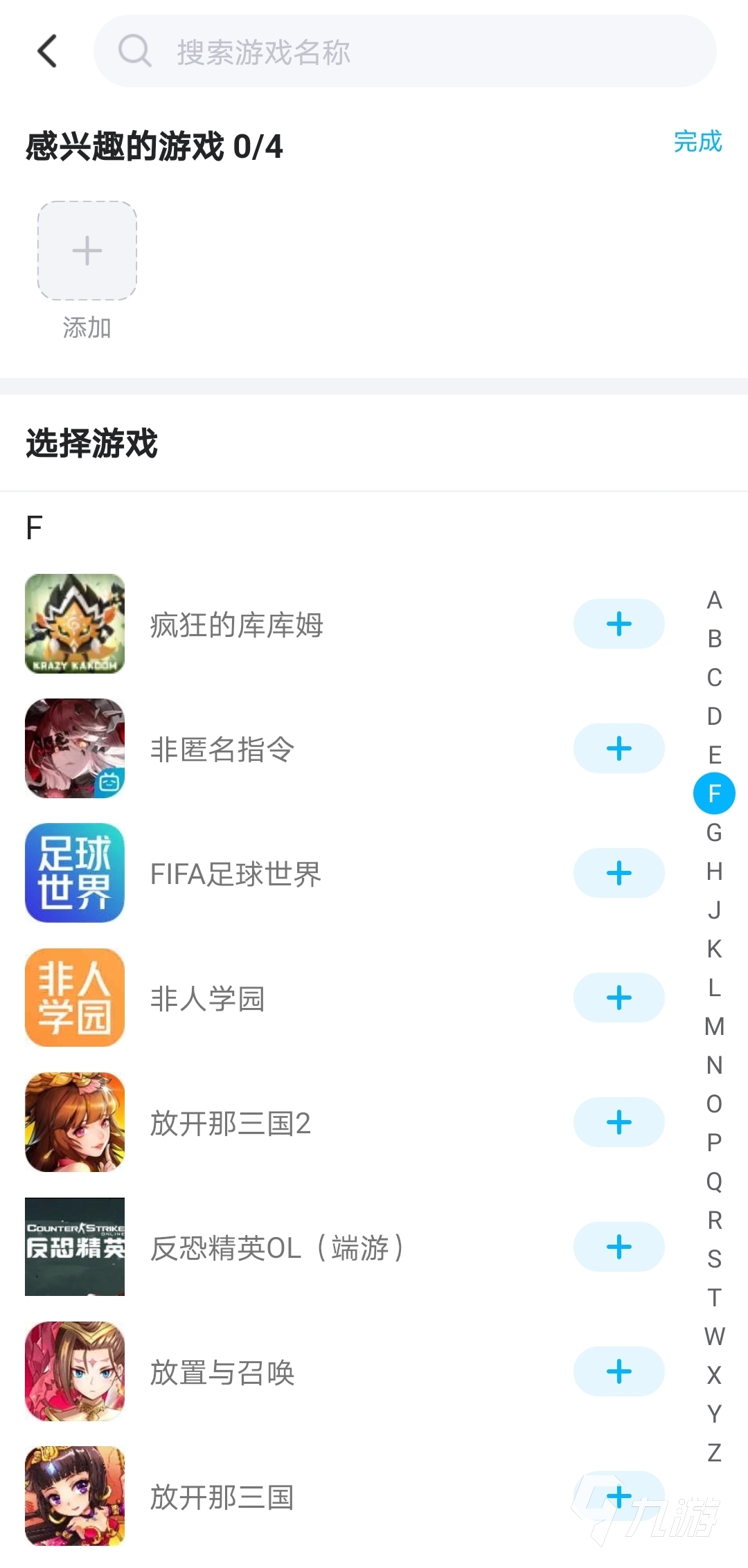Go back using the top-left arrow
748x1568 pixels.
coord(47,51)
